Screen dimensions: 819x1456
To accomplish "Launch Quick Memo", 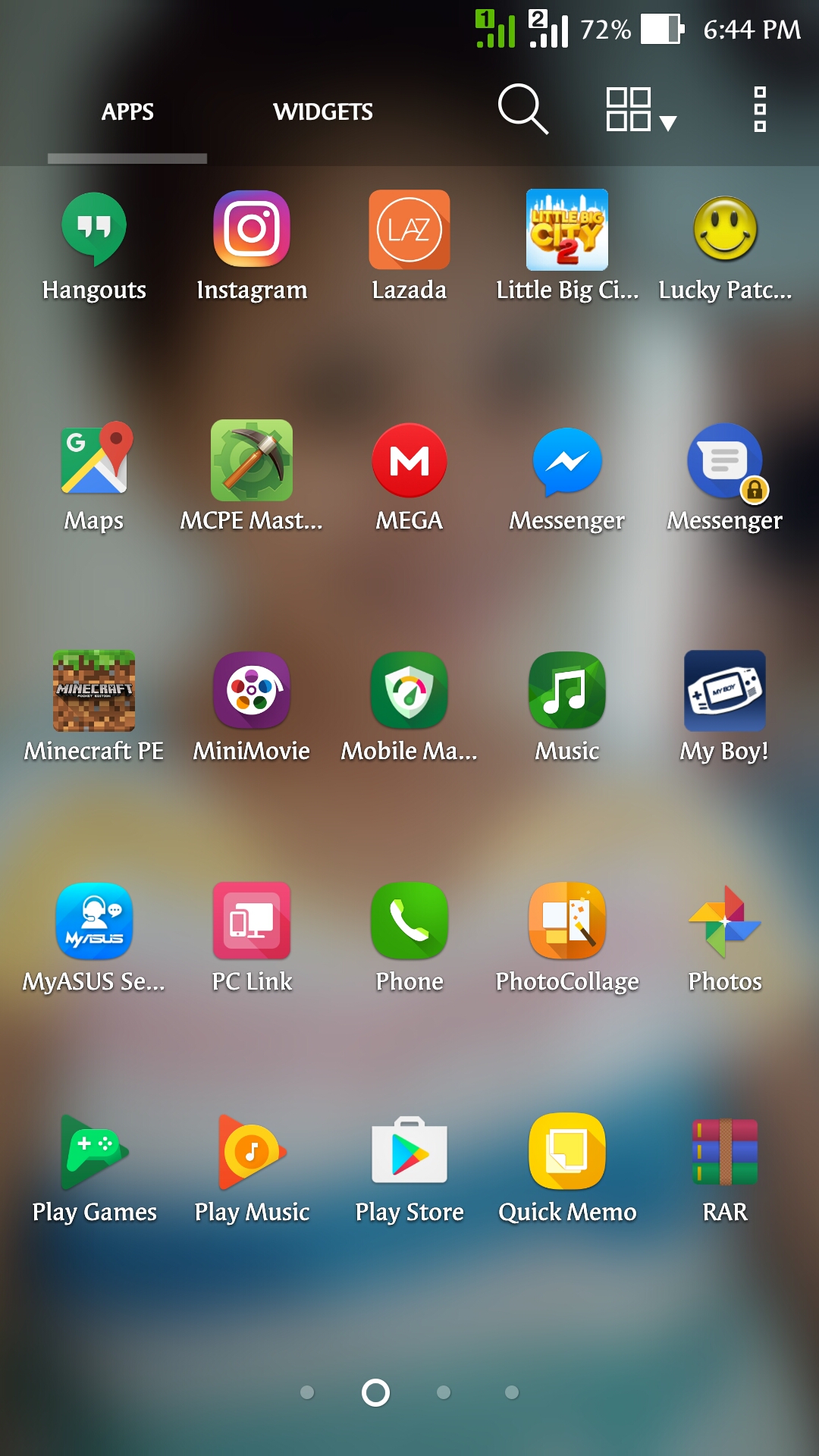I will (567, 1152).
